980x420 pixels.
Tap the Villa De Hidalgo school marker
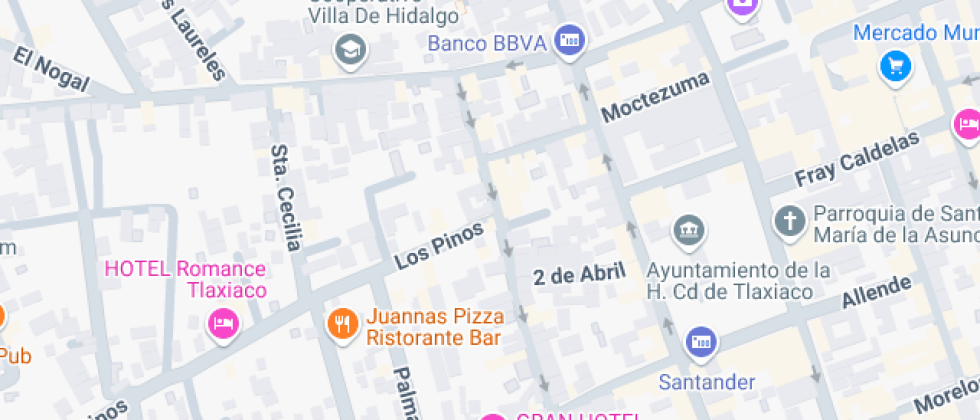[x=350, y=48]
